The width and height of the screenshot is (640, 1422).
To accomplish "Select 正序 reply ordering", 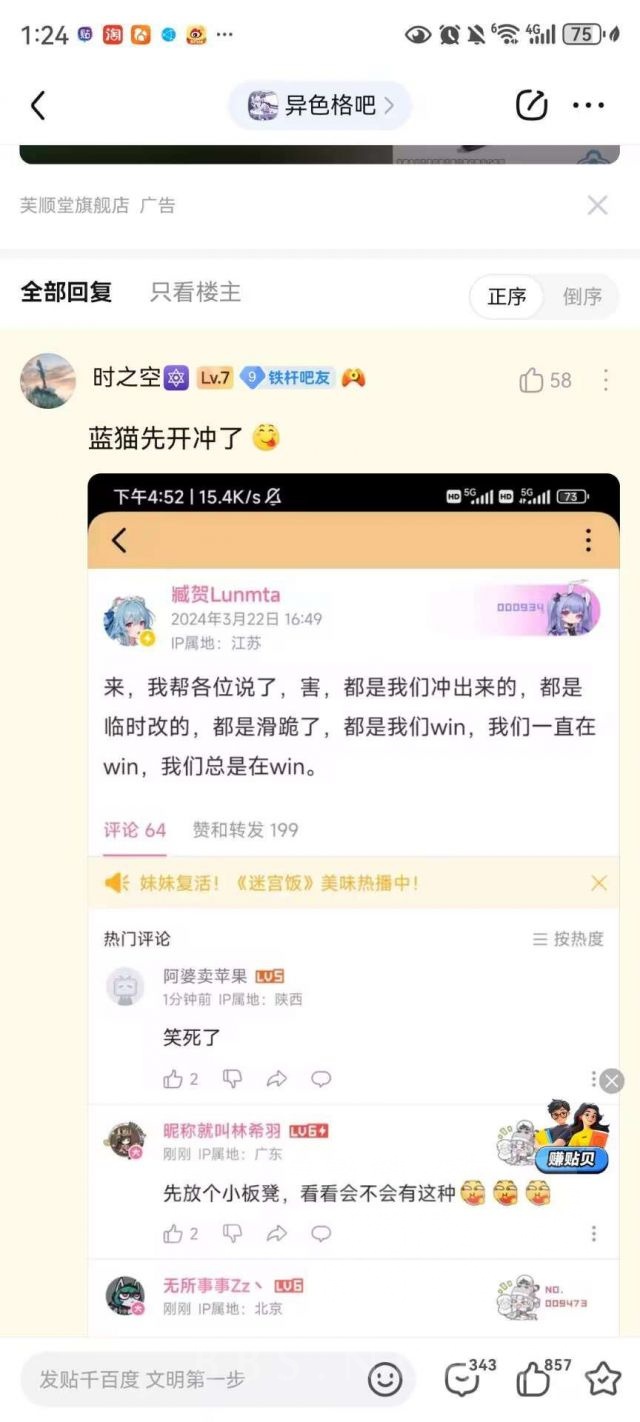I will (507, 296).
